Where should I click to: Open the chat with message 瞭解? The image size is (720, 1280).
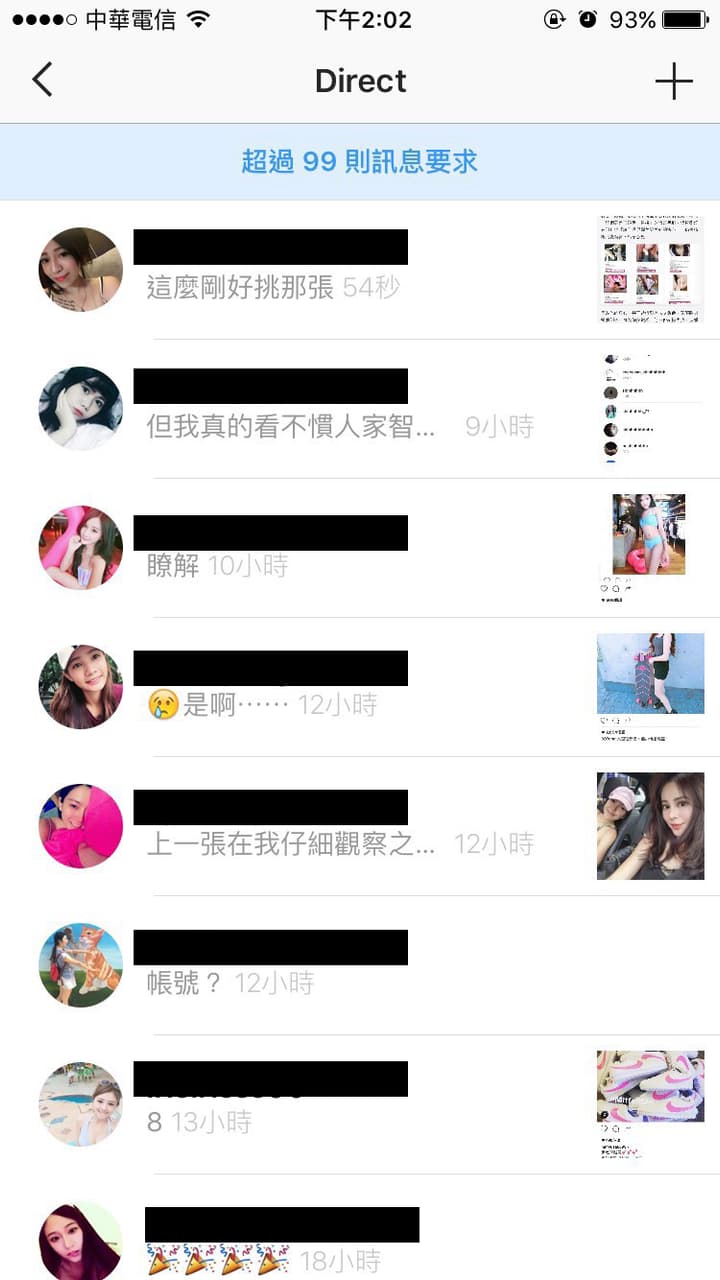click(x=360, y=548)
